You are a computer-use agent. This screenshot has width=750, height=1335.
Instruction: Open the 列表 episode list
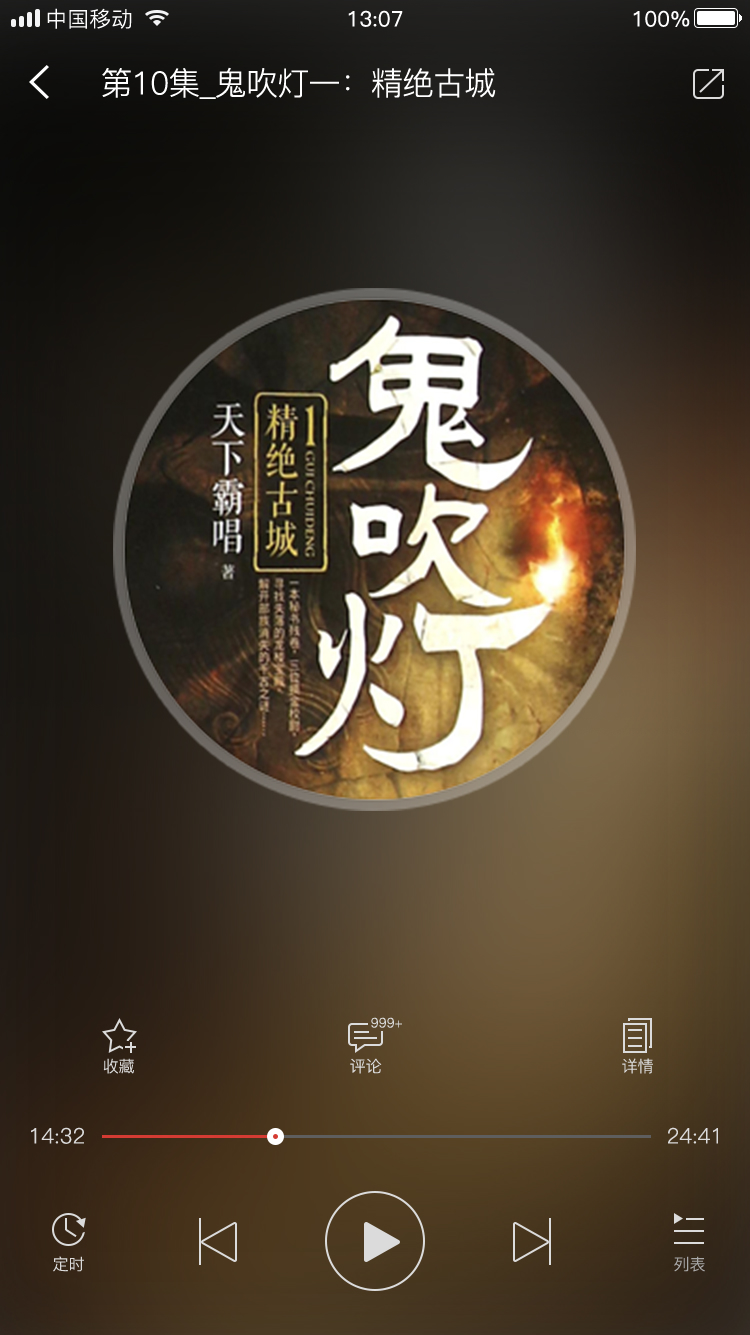coord(689,1241)
